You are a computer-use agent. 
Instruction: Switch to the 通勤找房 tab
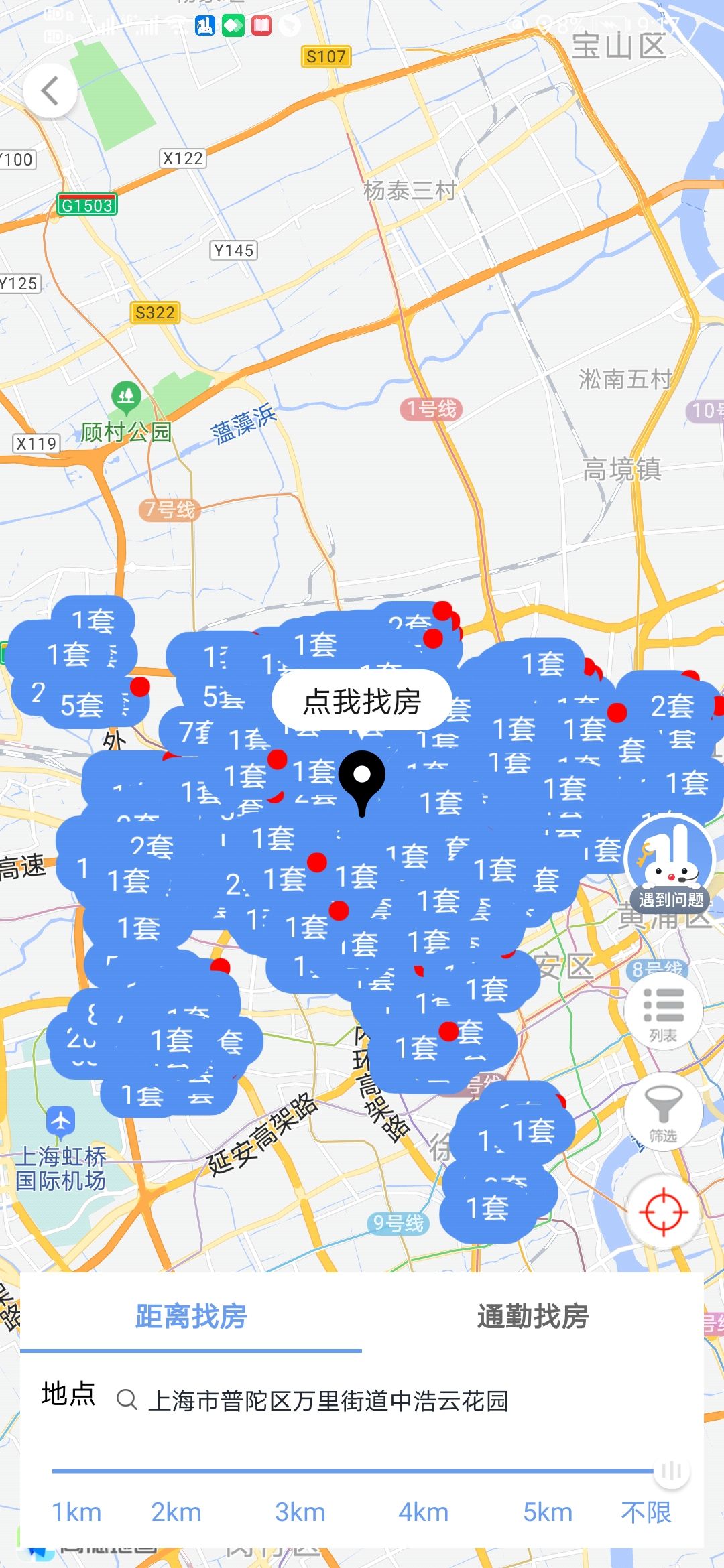pos(532,1316)
